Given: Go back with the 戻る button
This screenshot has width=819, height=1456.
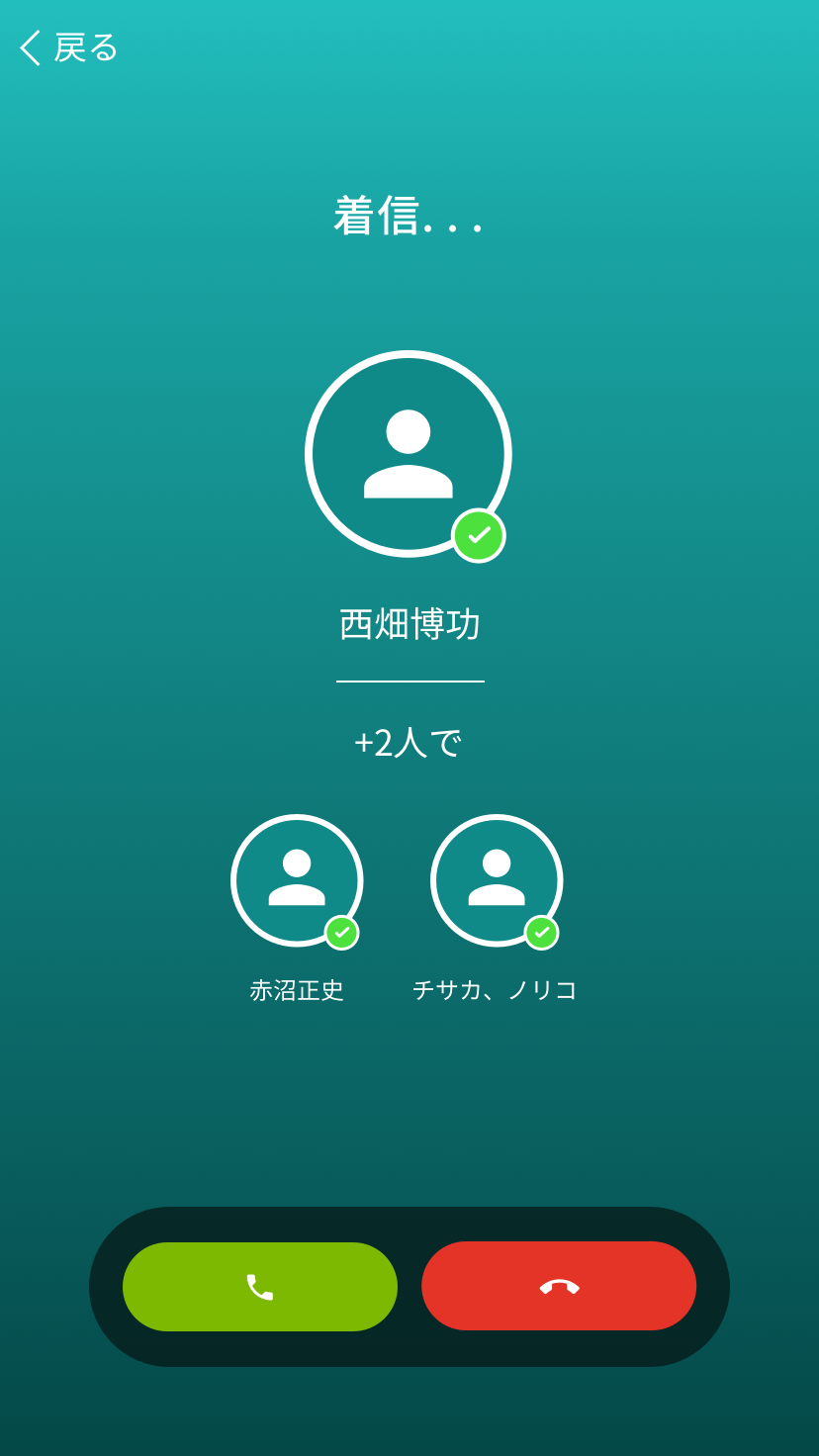Looking at the screenshot, I should [69, 47].
